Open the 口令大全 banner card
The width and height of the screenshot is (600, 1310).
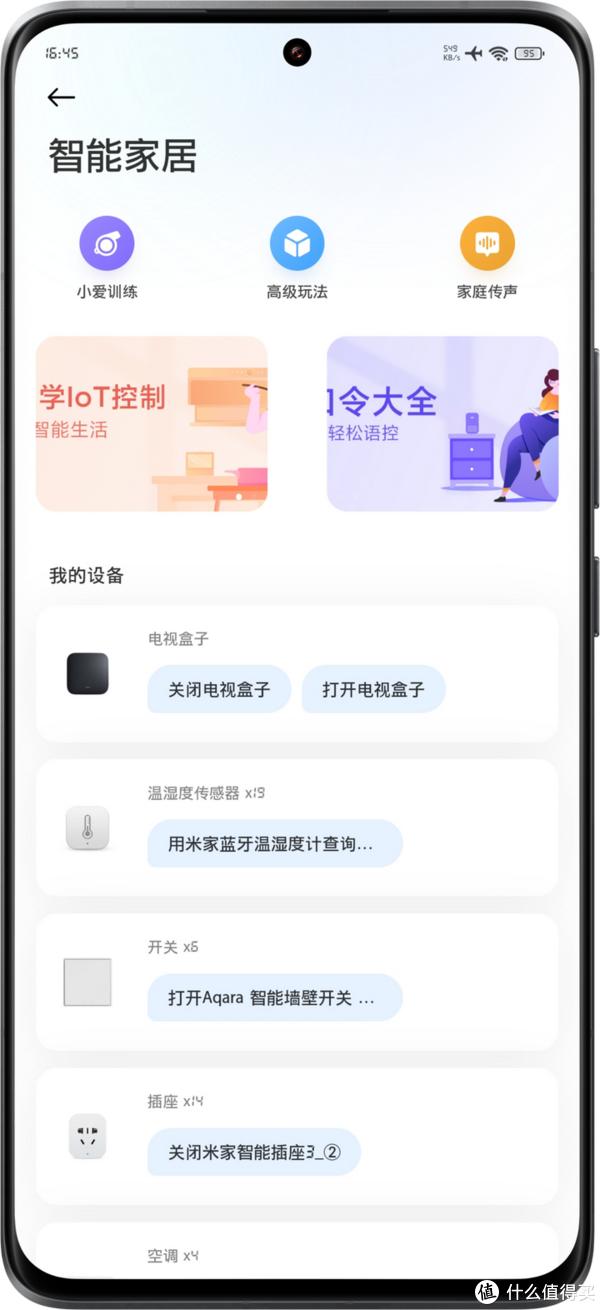[442, 424]
